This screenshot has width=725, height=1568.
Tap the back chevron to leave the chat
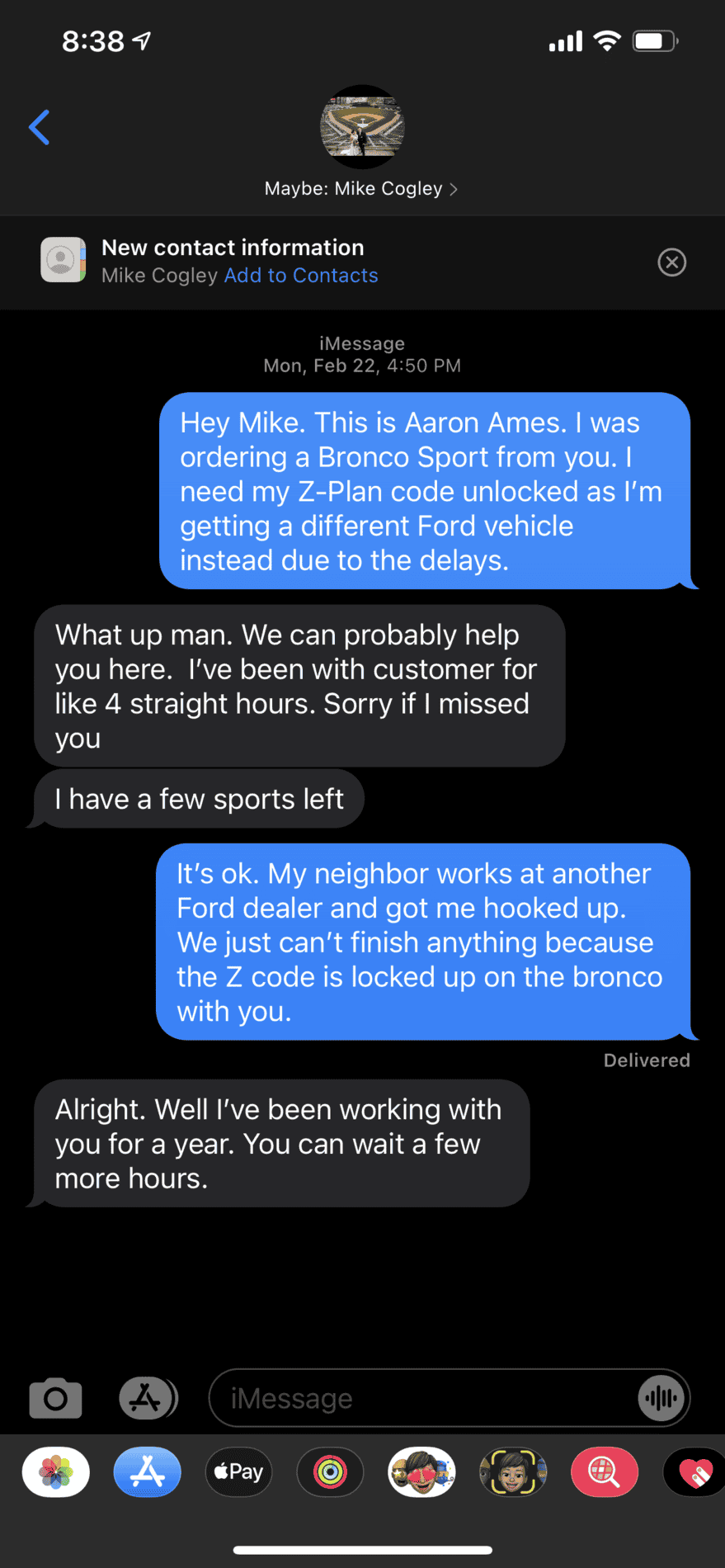pos(39,127)
